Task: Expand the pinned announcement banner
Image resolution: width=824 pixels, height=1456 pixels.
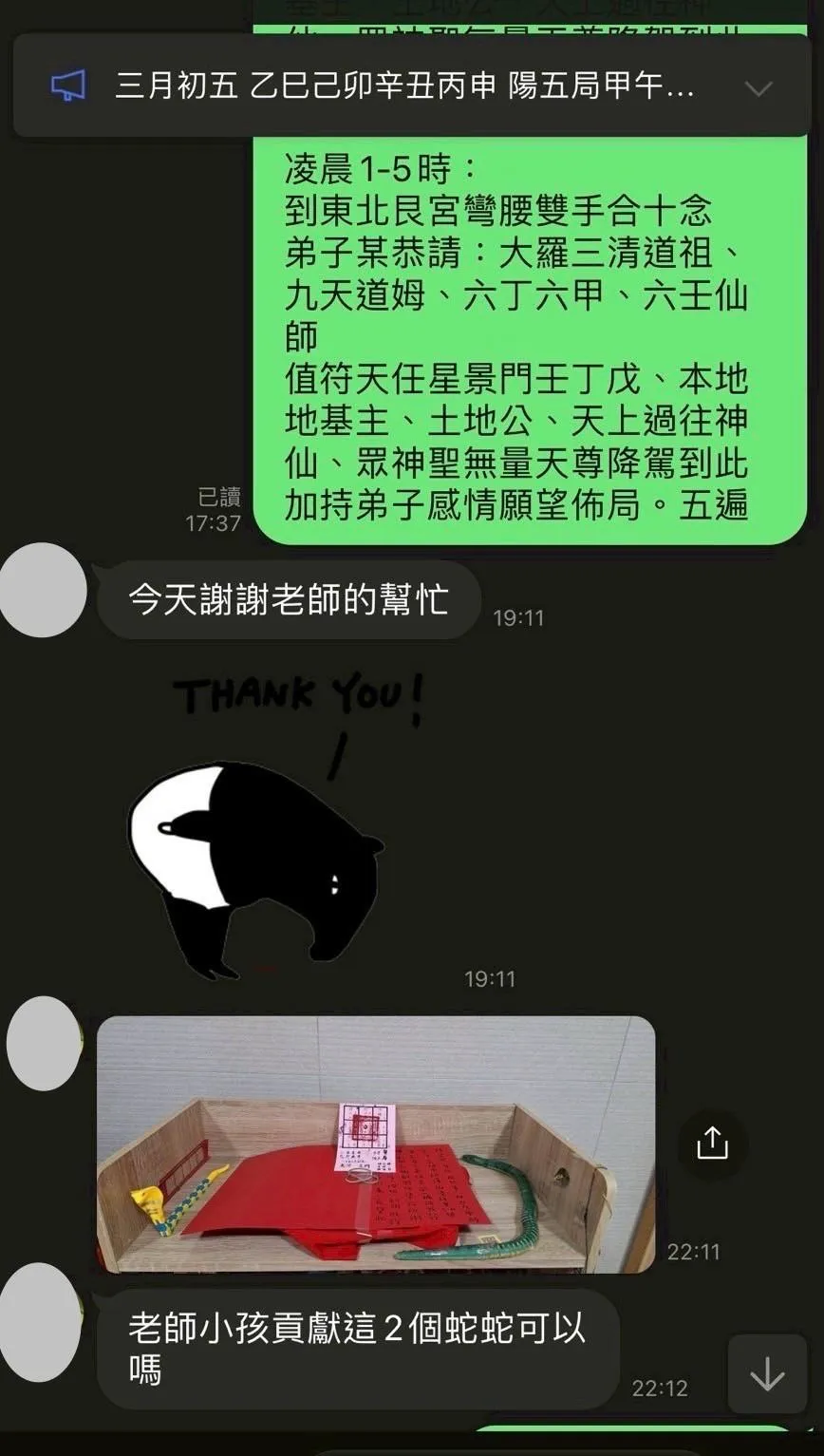Action: (758, 88)
